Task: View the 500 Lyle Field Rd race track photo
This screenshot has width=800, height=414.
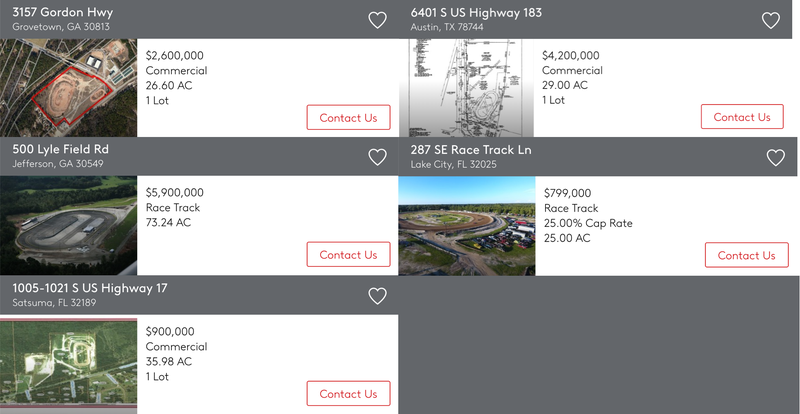Action: (68, 226)
